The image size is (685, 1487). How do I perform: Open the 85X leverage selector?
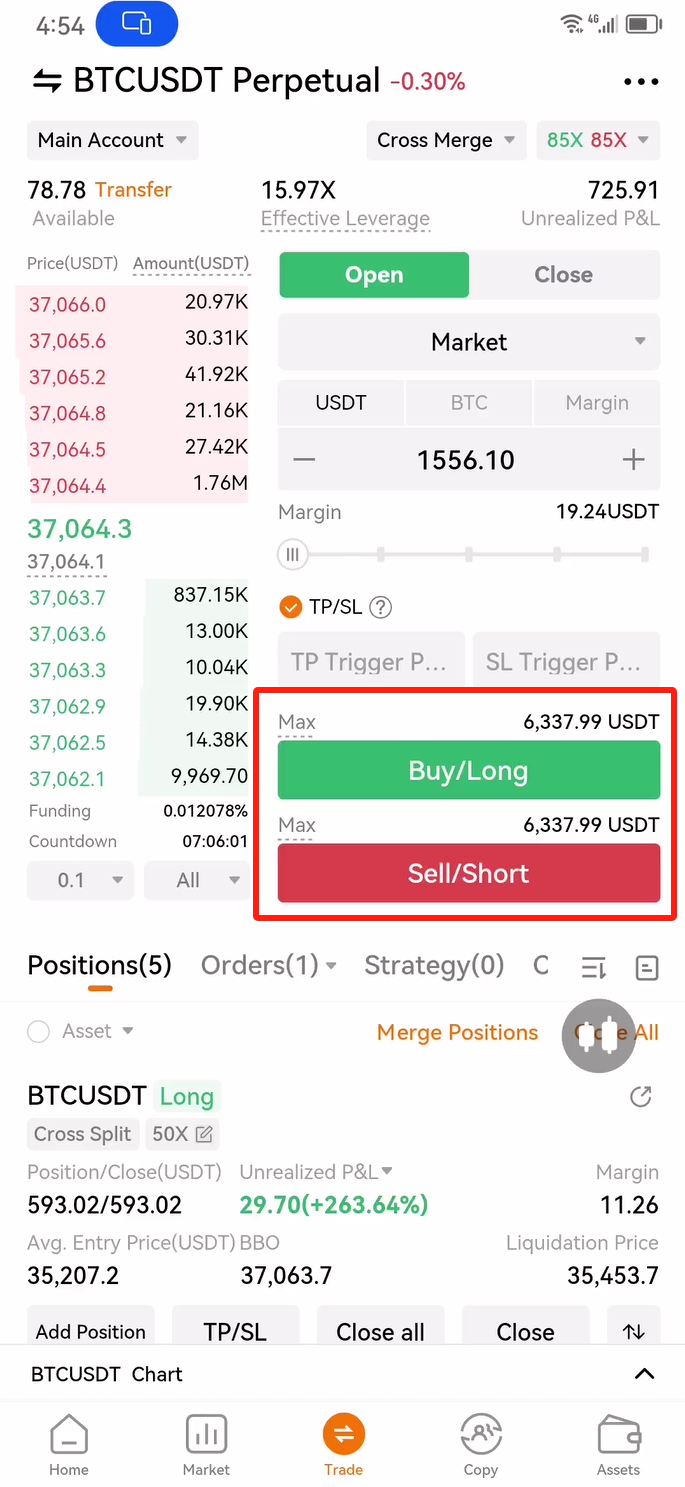point(598,140)
